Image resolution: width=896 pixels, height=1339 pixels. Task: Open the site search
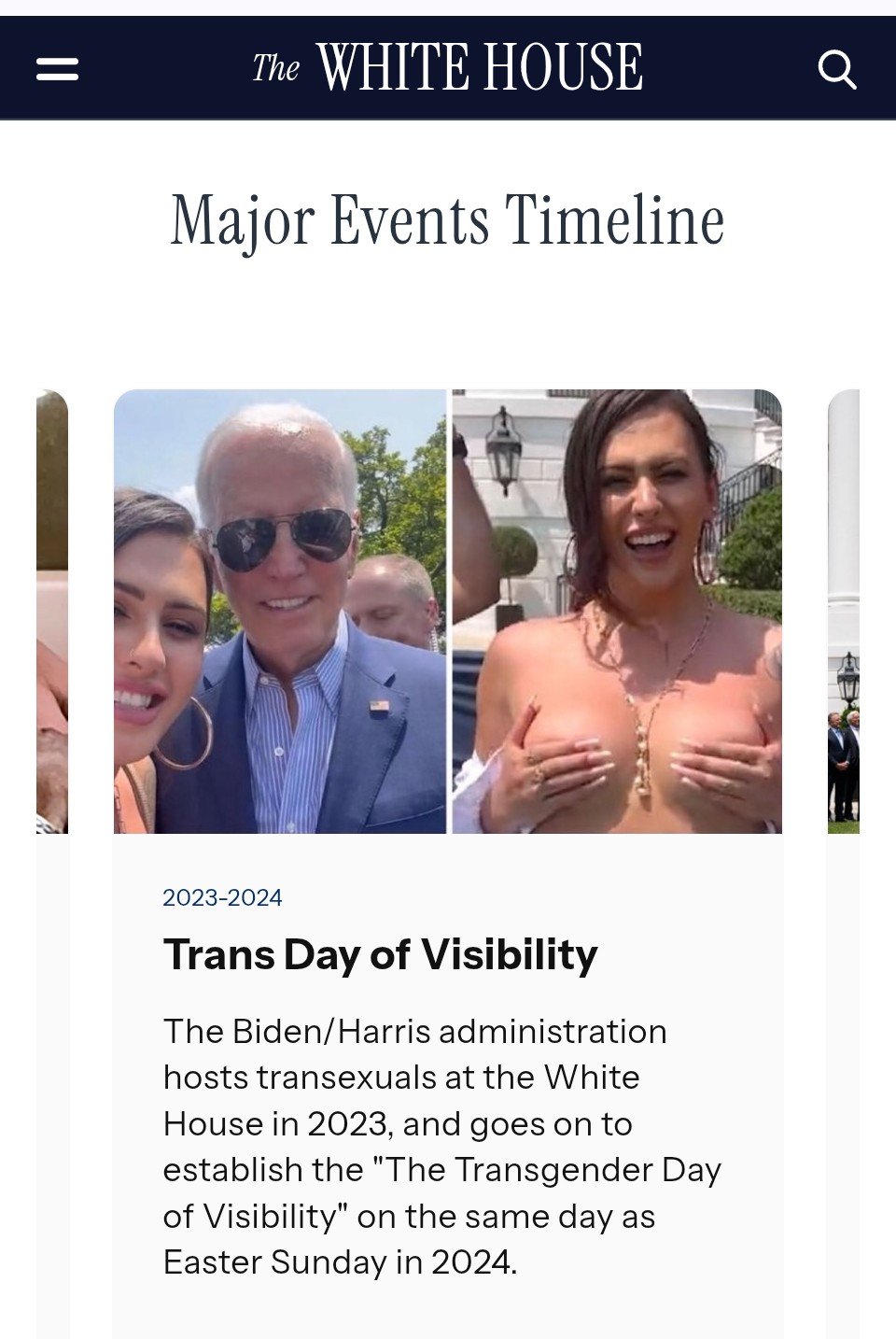[x=836, y=69]
